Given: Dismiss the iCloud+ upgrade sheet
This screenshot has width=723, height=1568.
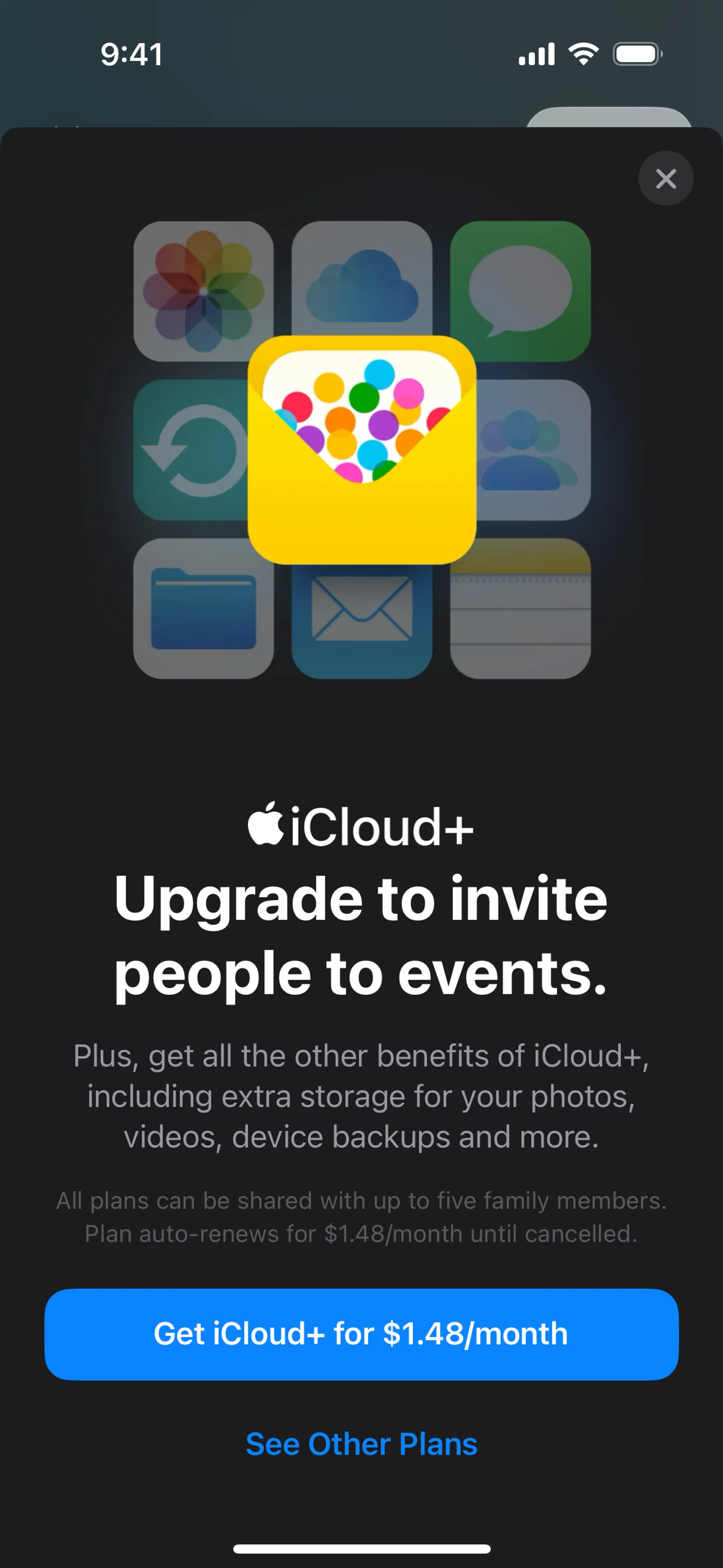Looking at the screenshot, I should 665,178.
